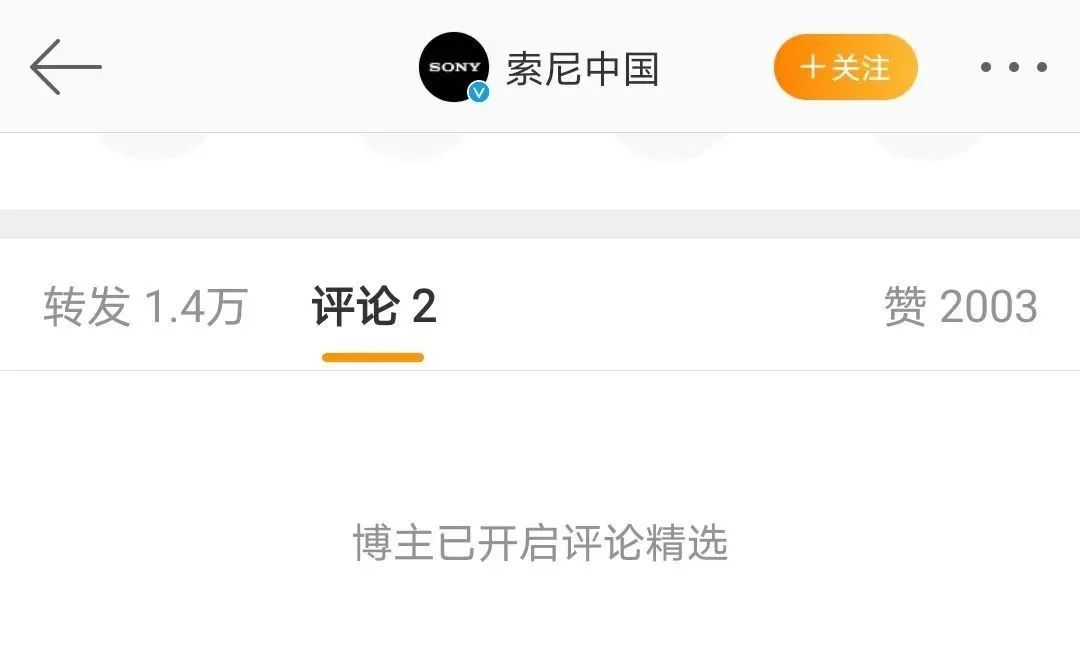View the 赞 2003 likes tab
The height and width of the screenshot is (656, 1080).
tap(960, 306)
